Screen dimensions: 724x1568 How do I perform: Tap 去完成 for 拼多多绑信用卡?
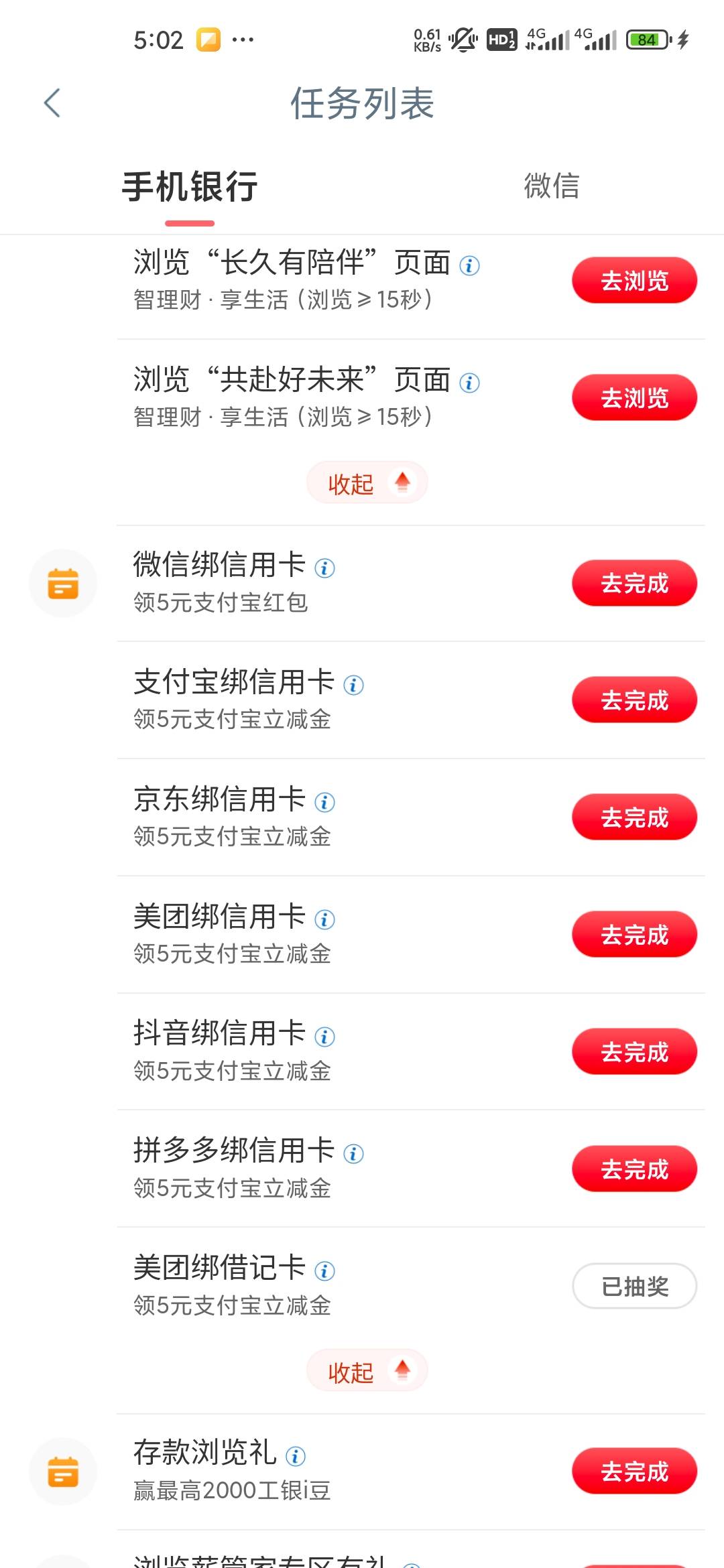634,1169
